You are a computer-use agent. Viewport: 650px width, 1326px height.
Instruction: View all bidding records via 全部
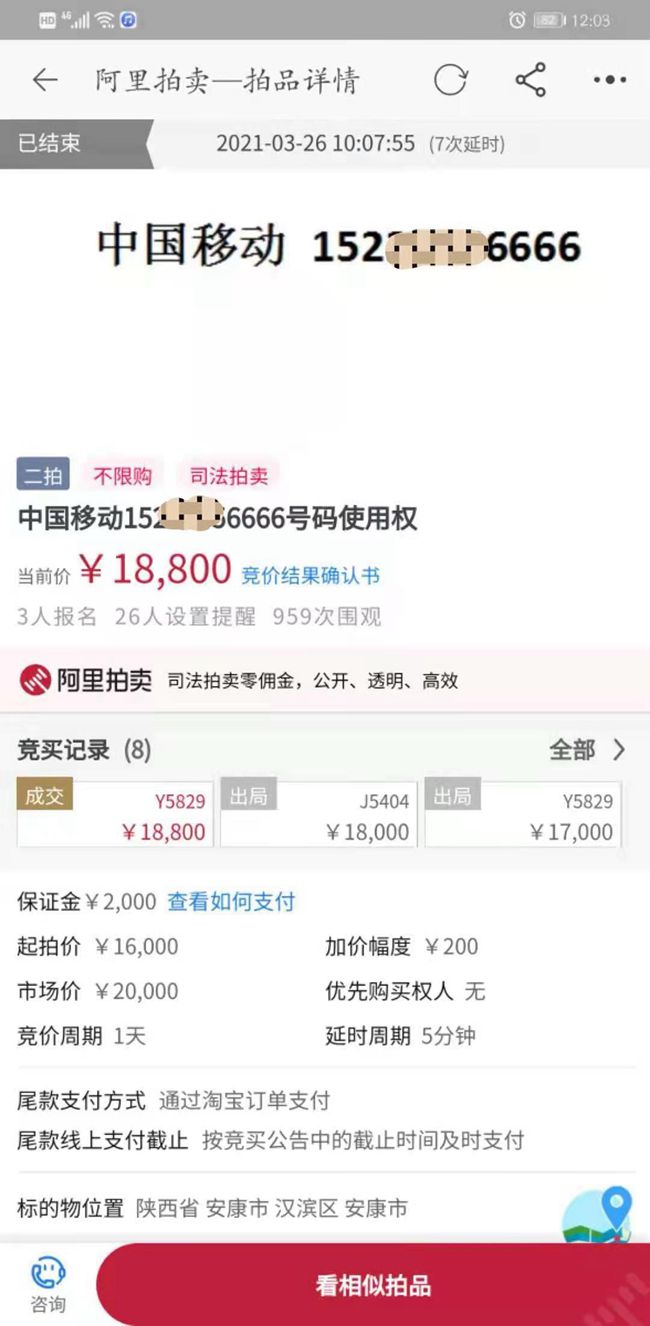click(587, 750)
